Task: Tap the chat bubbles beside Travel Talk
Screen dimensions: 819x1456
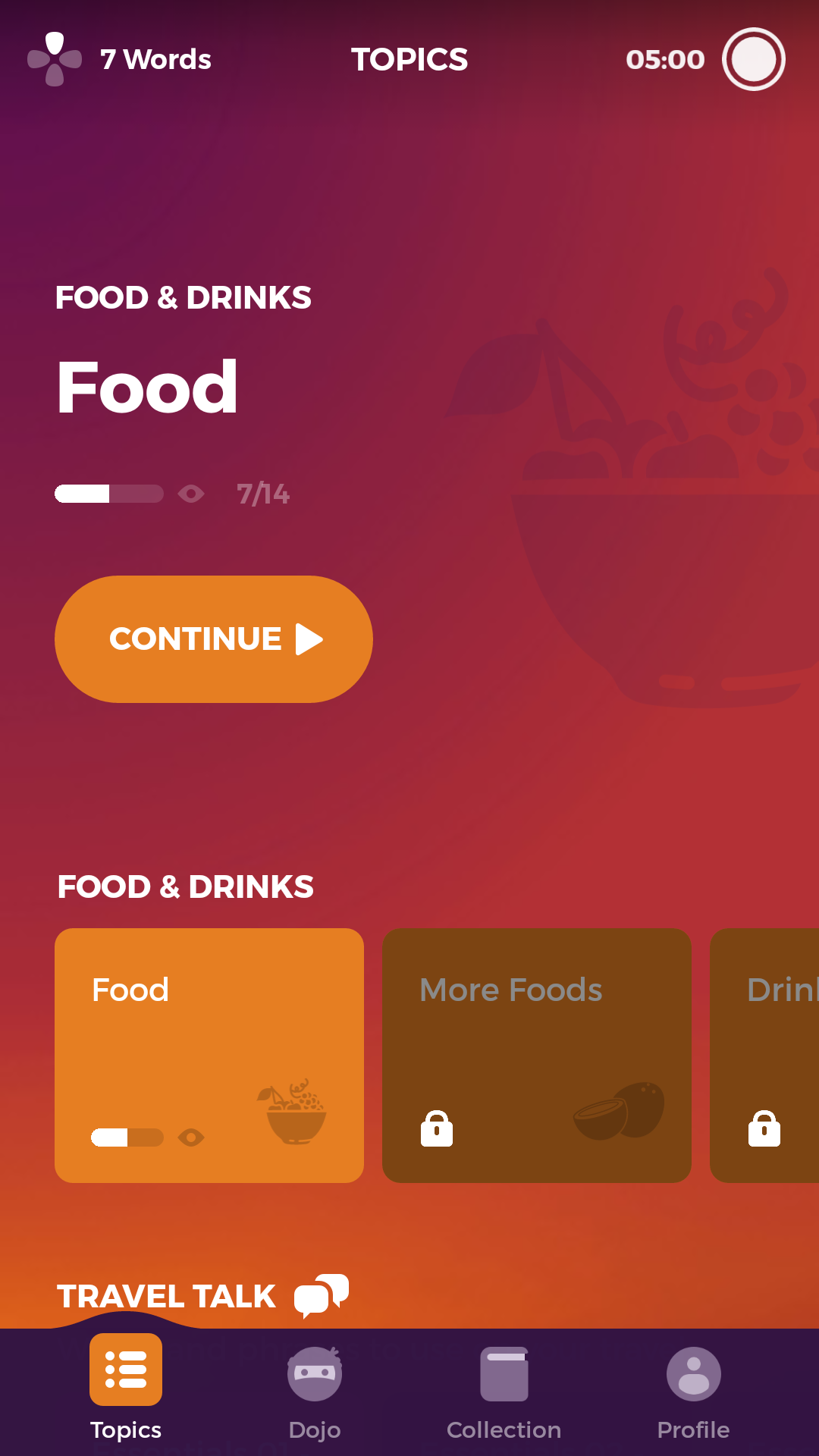Action: 322,1295
